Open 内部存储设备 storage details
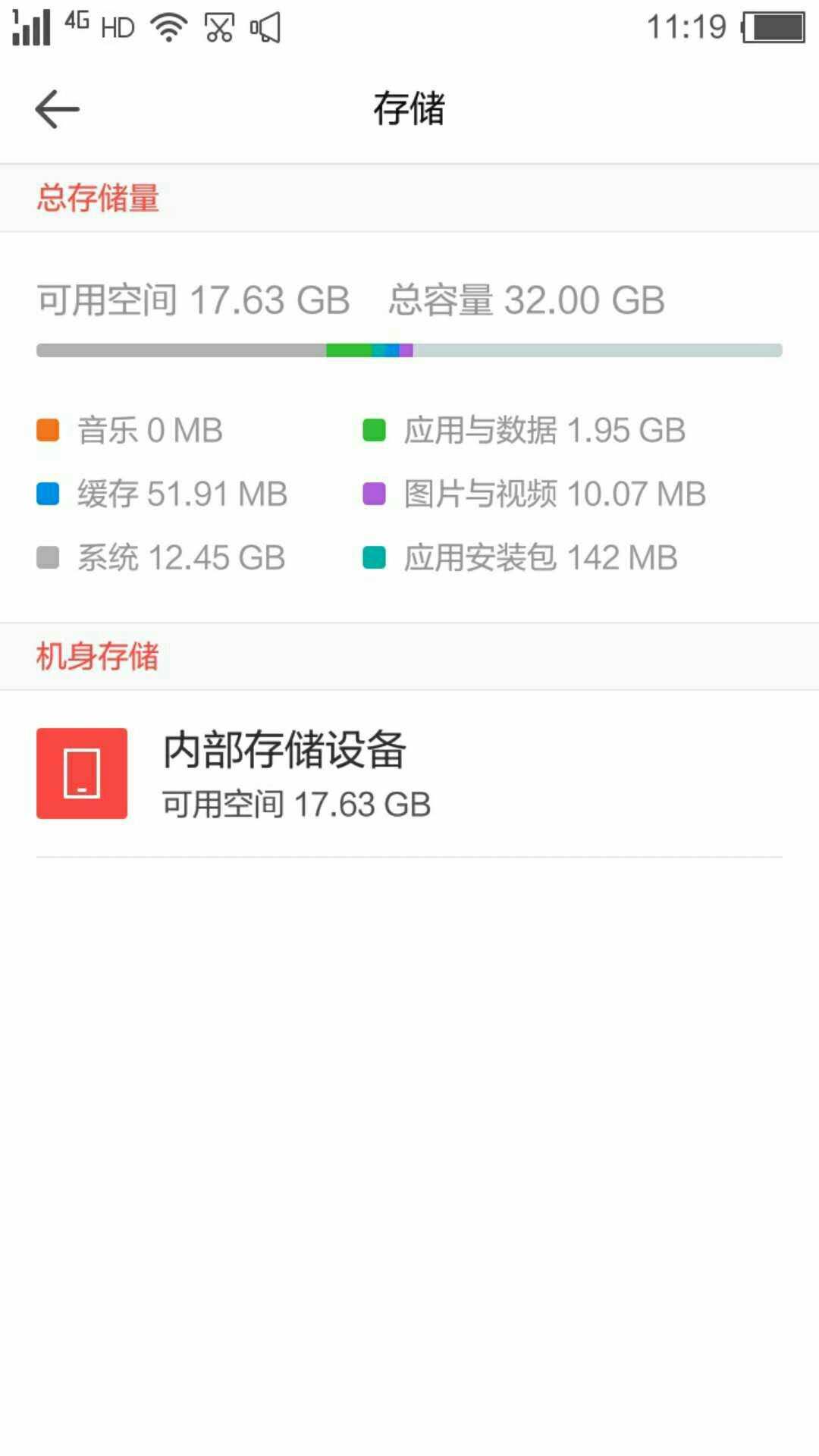 pyautogui.click(x=409, y=773)
